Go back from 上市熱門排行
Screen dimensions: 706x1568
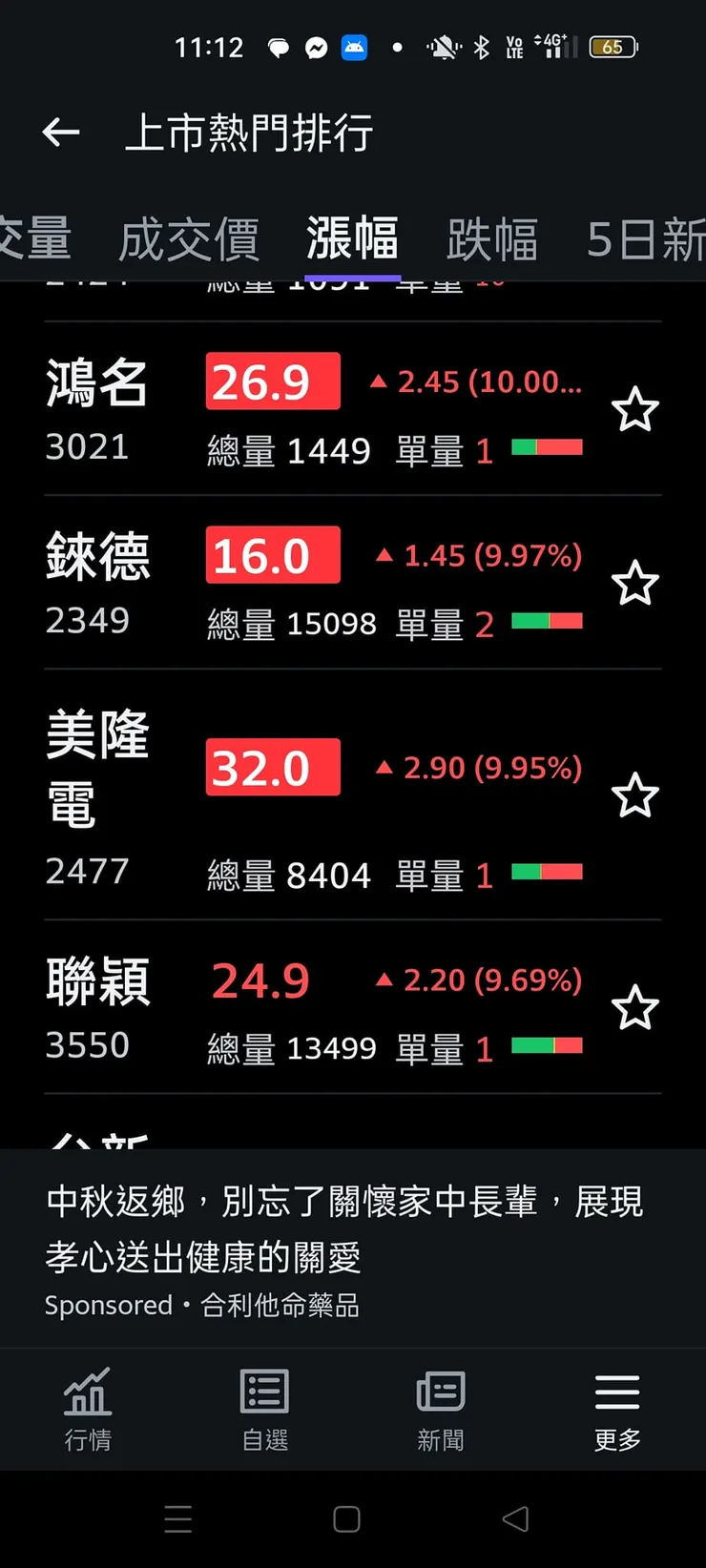click(61, 133)
